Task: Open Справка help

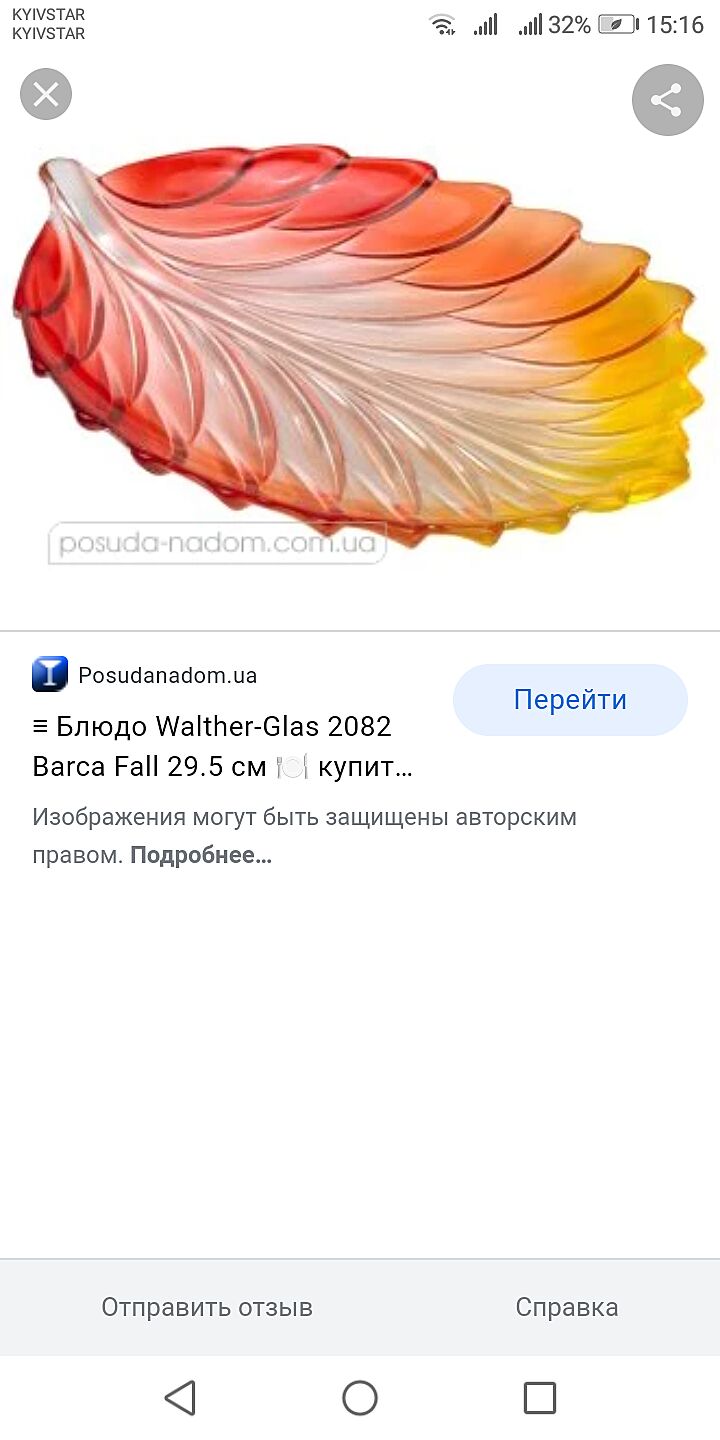Action: pos(566,1307)
